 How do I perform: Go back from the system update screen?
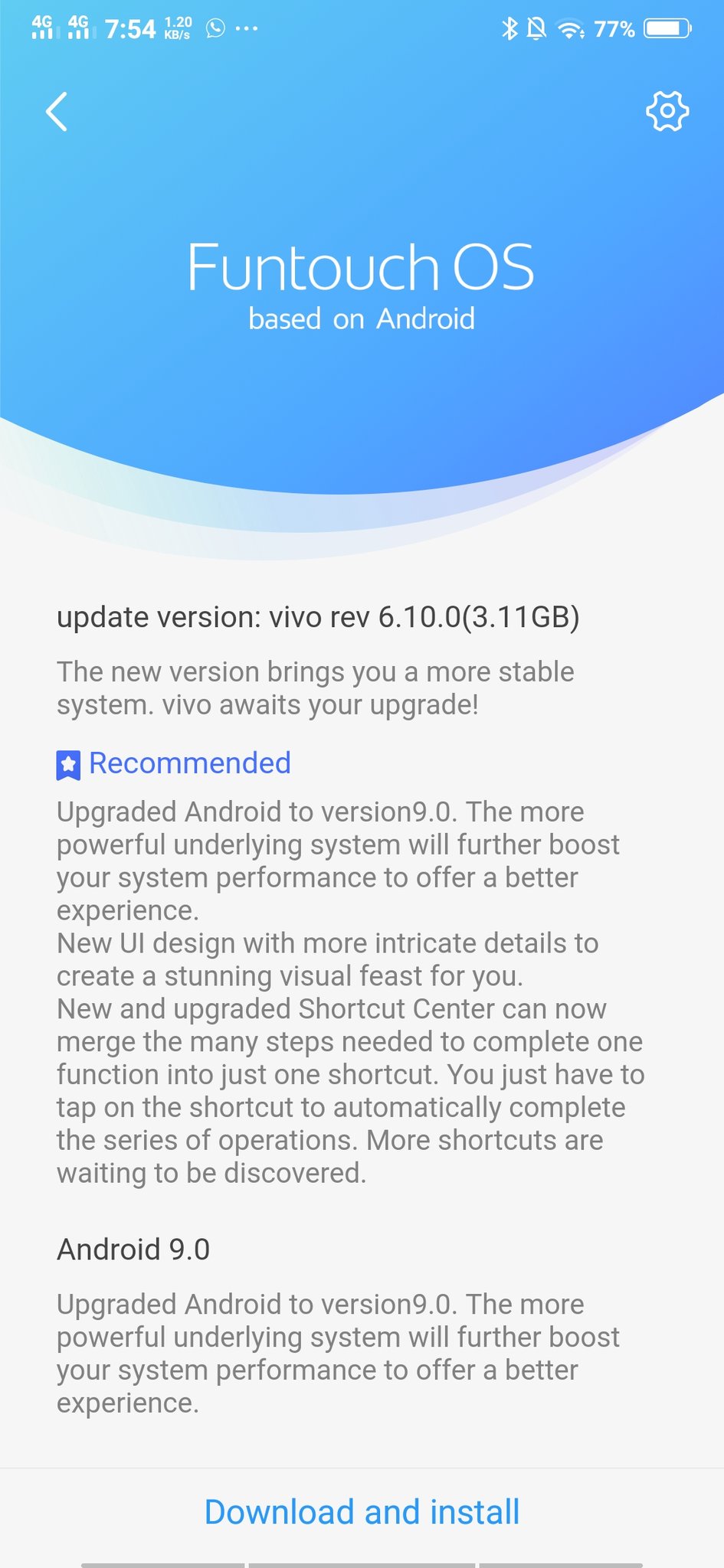(x=57, y=112)
